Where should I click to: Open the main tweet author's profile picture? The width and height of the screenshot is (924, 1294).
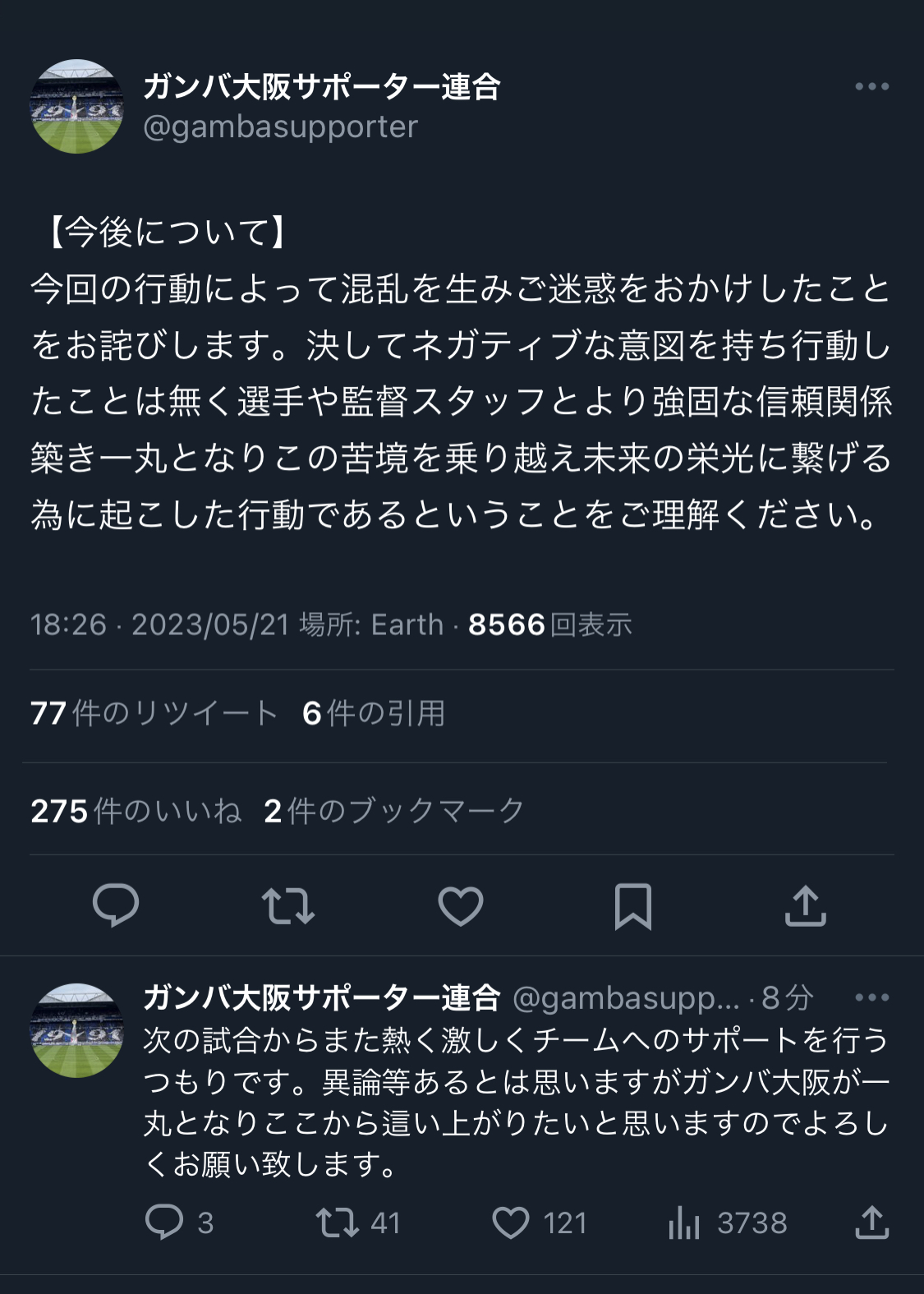click(x=77, y=107)
